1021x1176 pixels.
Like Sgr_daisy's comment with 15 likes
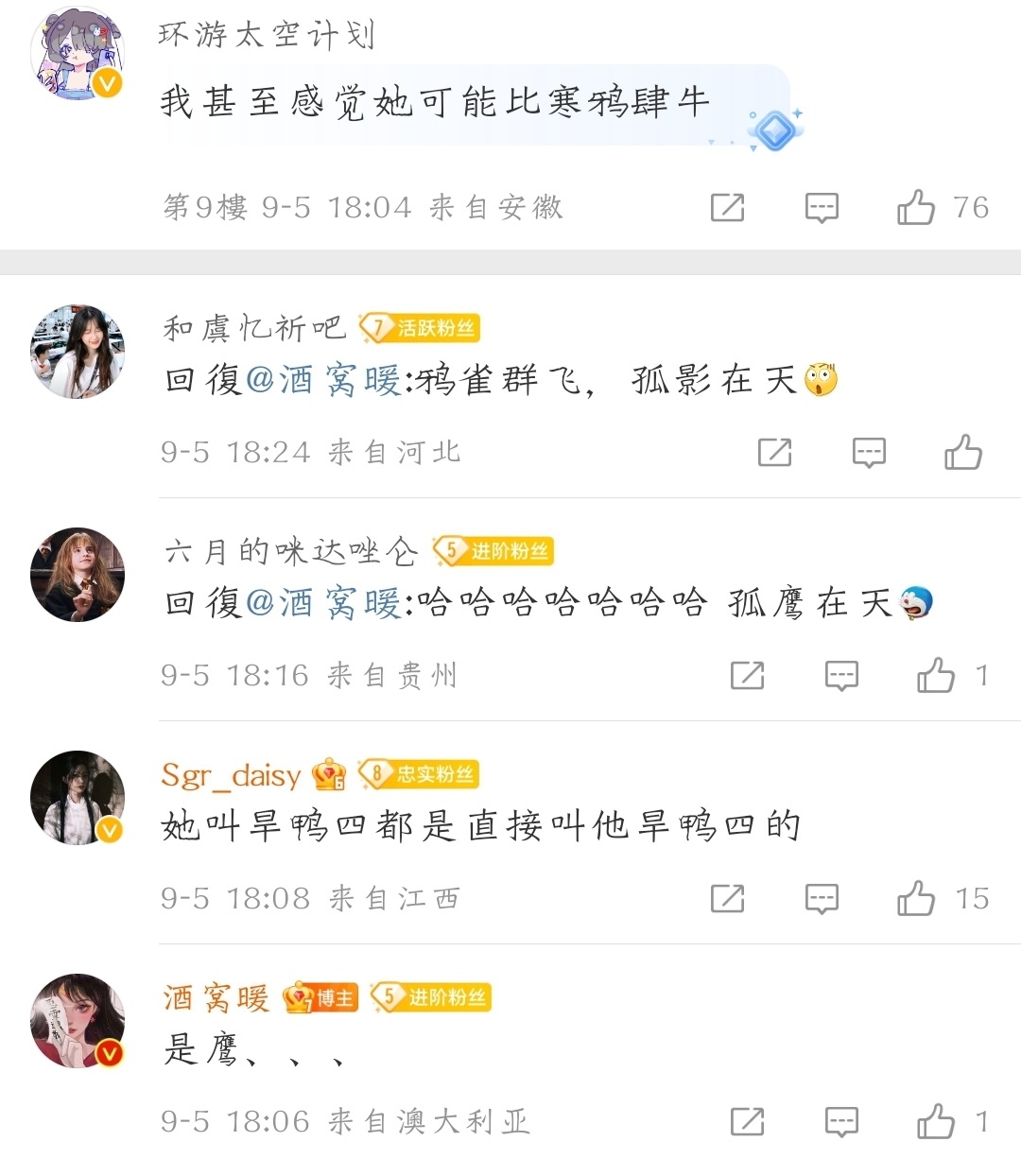916,898
